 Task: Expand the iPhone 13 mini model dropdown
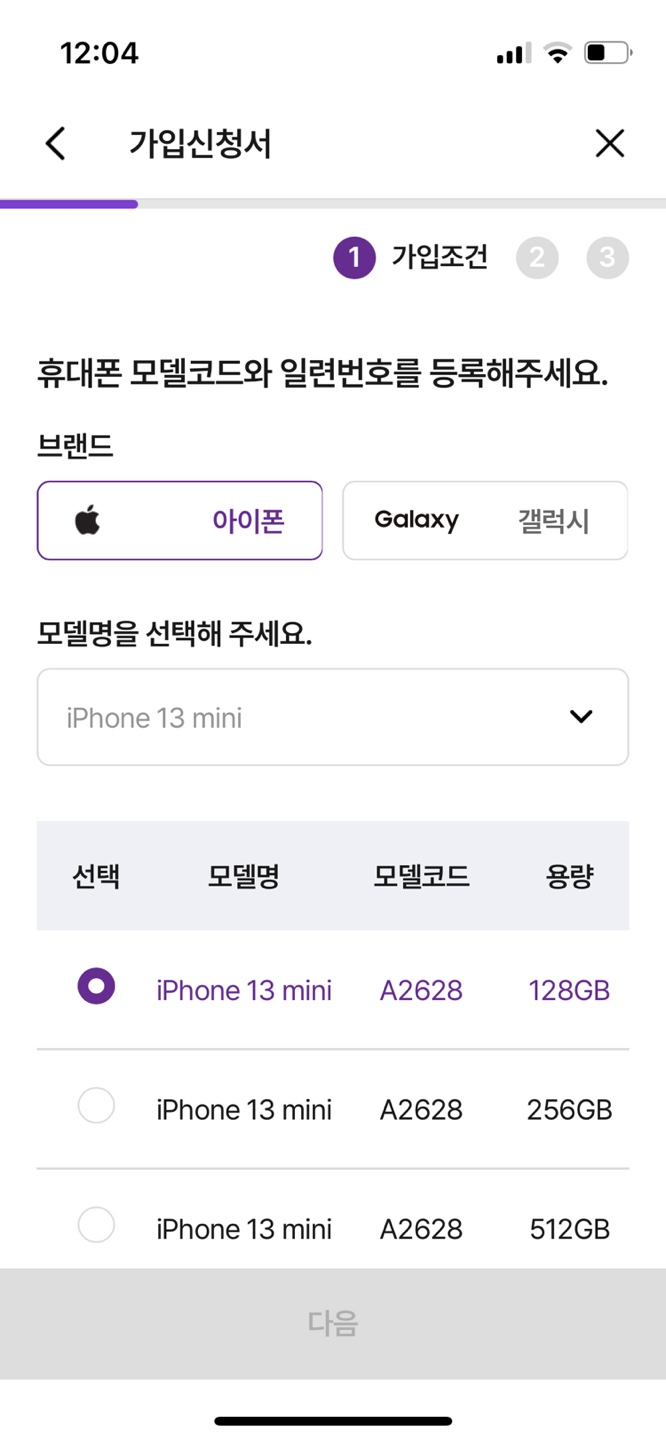pyautogui.click(x=333, y=717)
